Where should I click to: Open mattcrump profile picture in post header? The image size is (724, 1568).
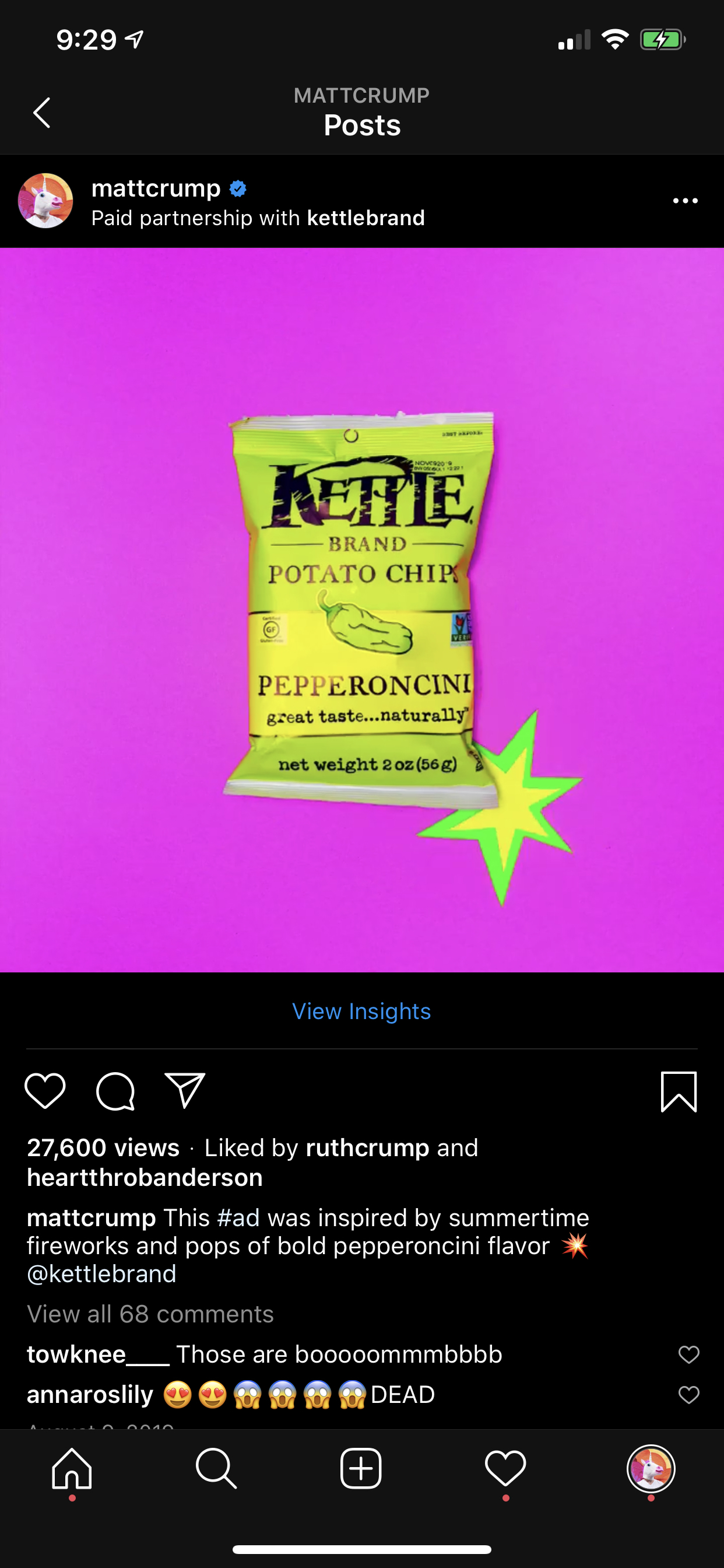45,201
